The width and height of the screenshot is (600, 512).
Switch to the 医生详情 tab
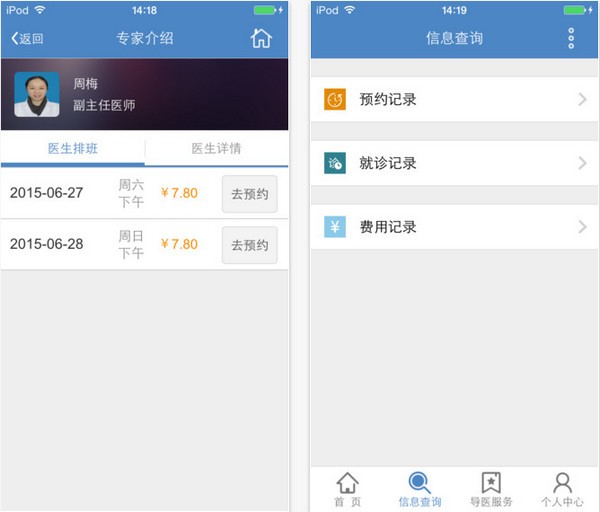pyautogui.click(x=216, y=149)
